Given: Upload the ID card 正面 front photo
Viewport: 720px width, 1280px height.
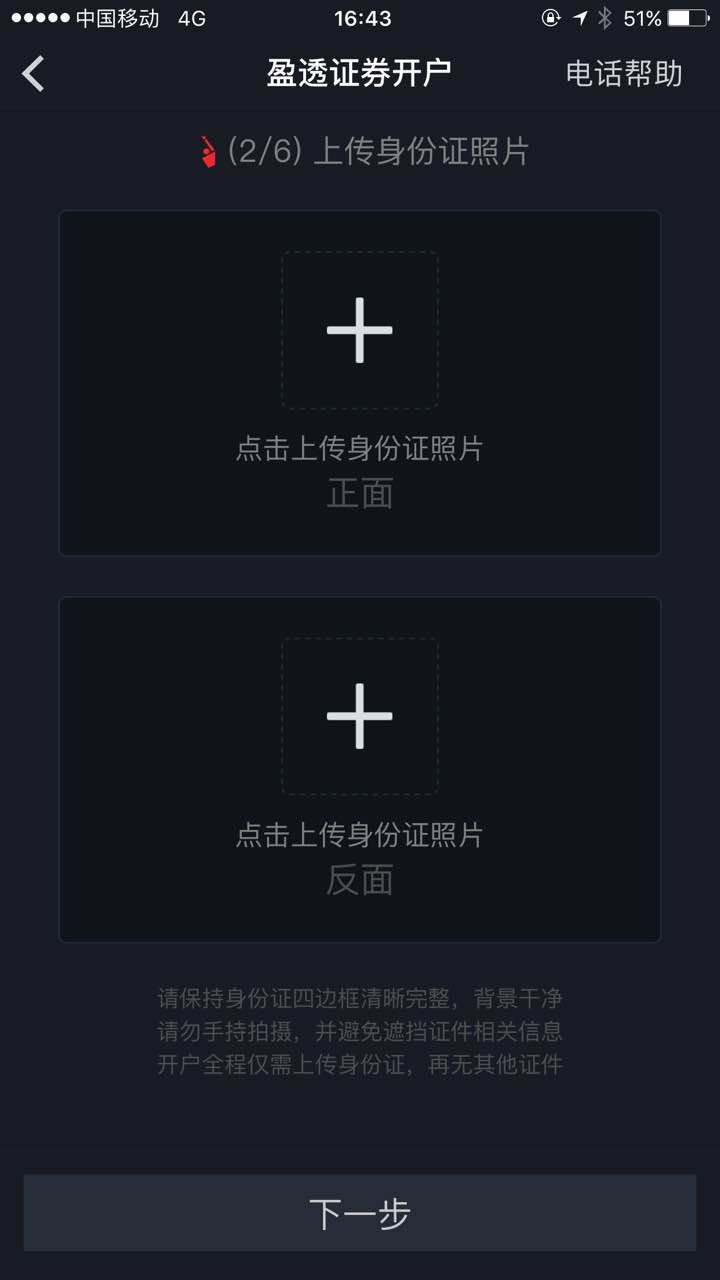Looking at the screenshot, I should click(x=360, y=383).
